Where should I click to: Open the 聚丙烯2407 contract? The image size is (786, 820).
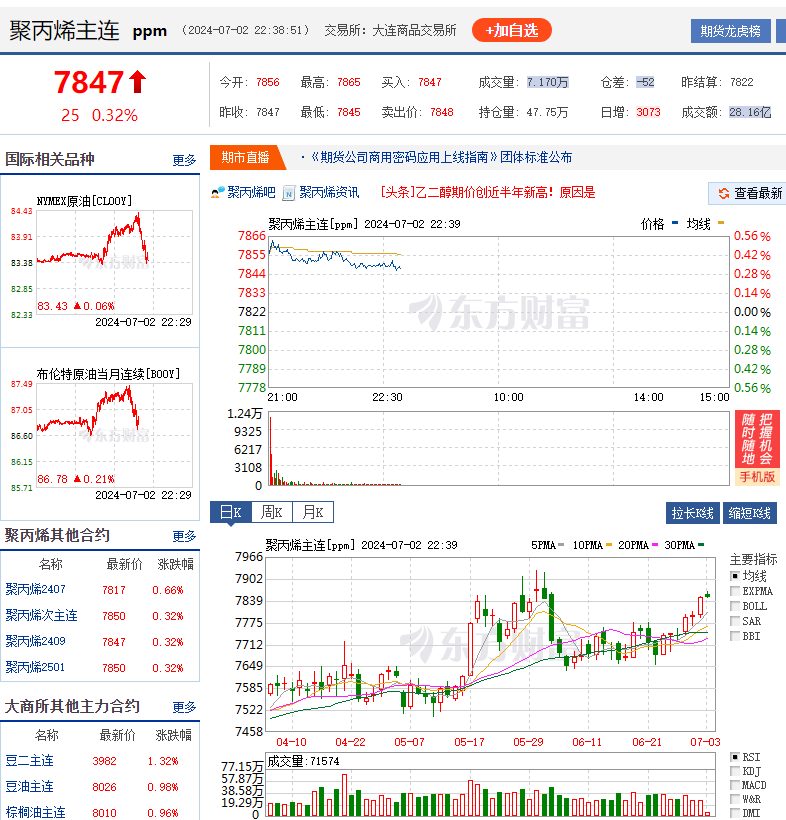[36, 589]
